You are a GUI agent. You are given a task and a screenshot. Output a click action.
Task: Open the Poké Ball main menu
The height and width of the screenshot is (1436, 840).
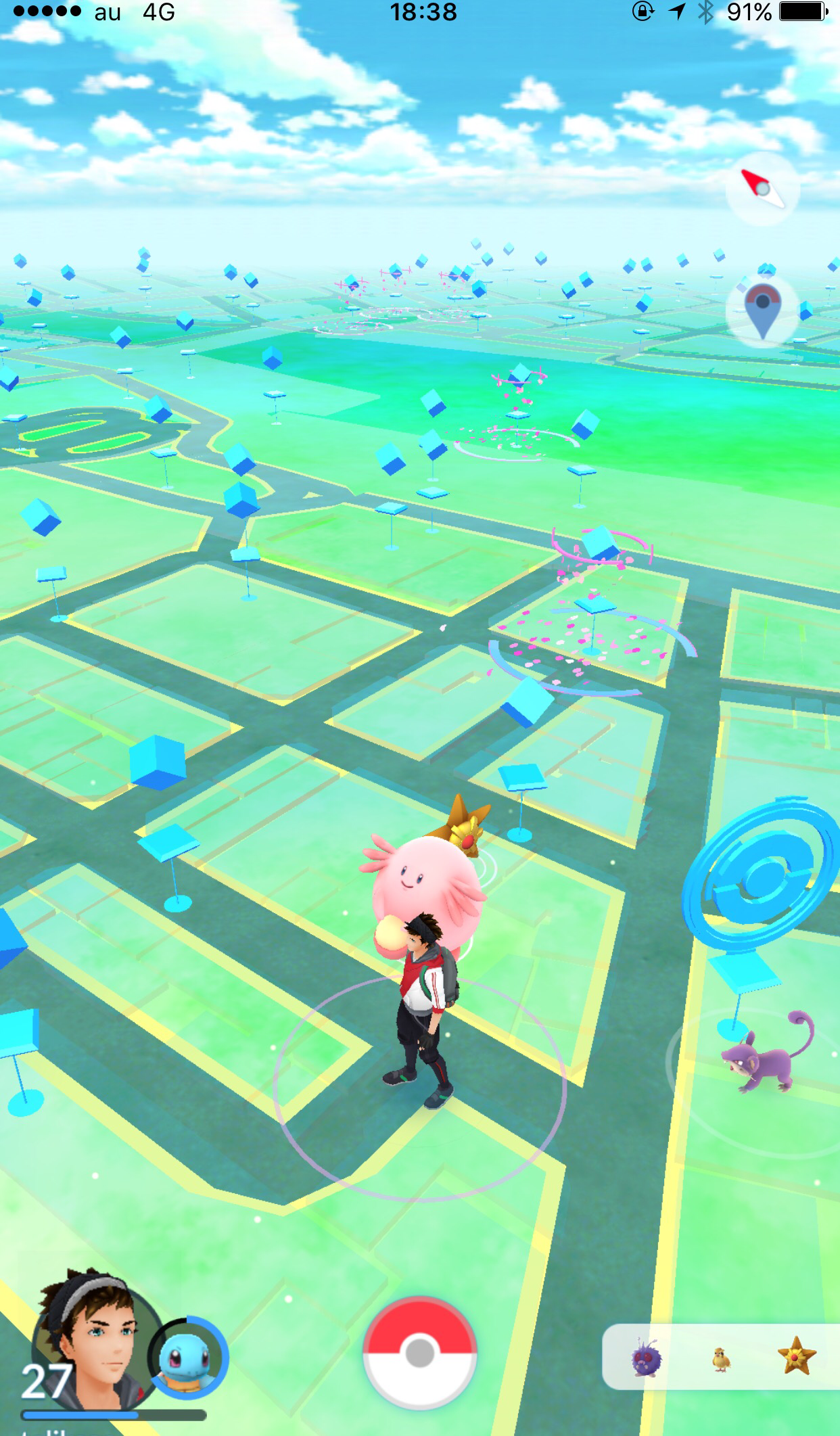click(x=420, y=1353)
